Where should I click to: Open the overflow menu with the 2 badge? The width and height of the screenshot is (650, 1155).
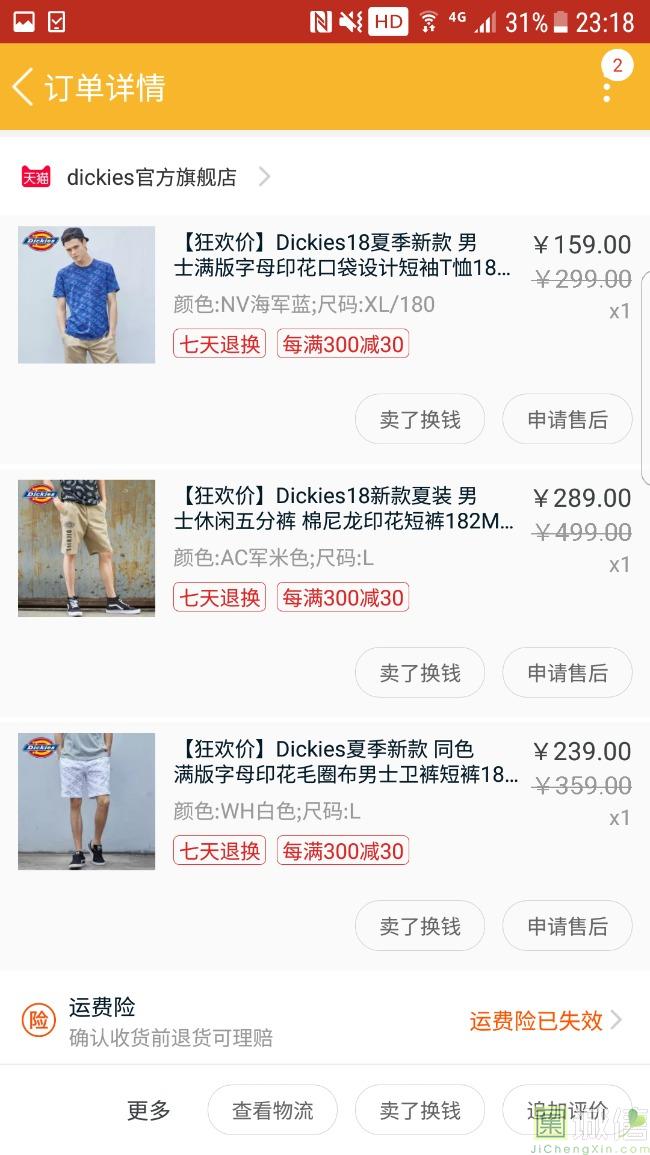[607, 88]
